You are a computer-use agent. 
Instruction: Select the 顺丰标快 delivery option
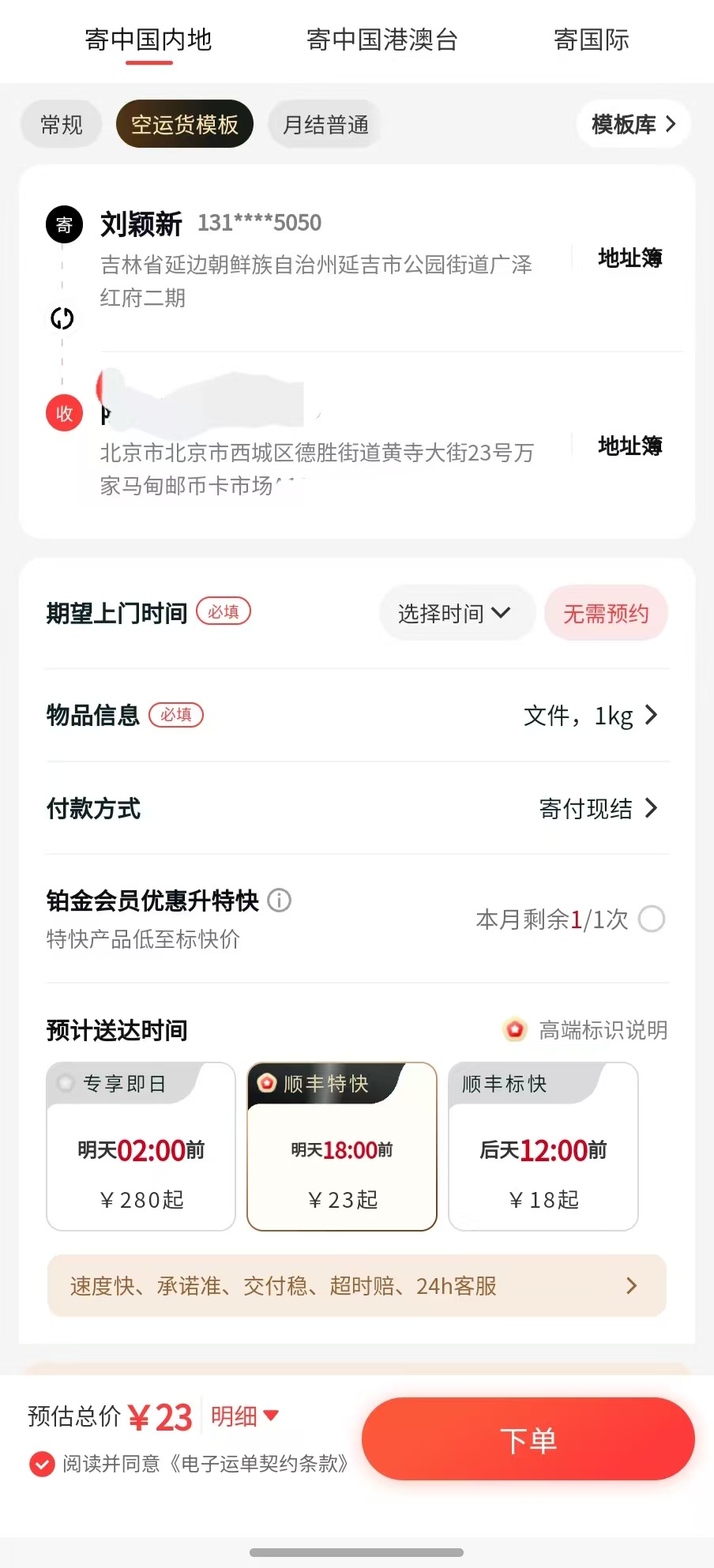(x=543, y=1146)
